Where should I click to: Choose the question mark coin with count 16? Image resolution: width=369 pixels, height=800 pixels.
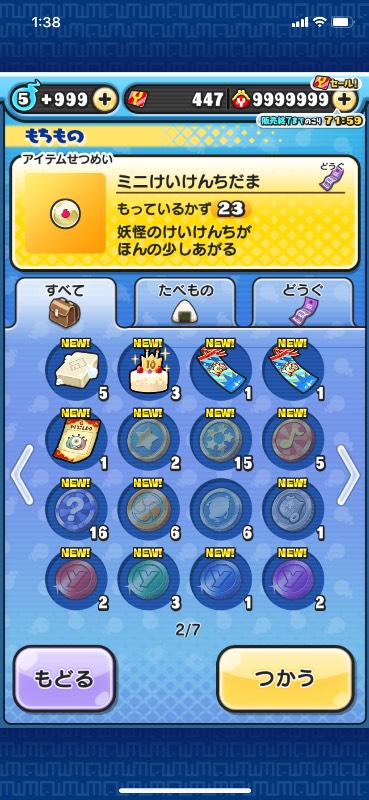(x=77, y=510)
